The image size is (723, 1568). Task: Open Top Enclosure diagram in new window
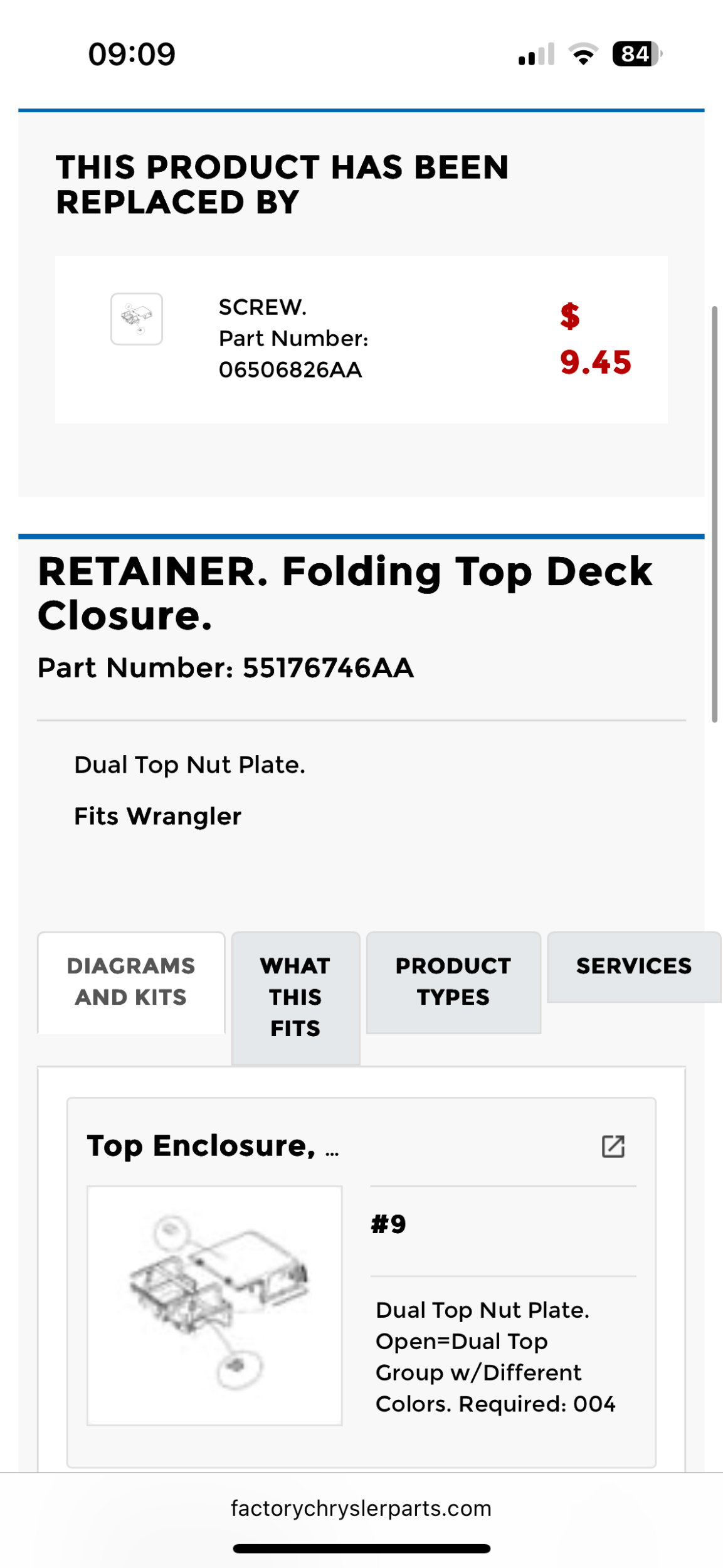[x=613, y=1146]
